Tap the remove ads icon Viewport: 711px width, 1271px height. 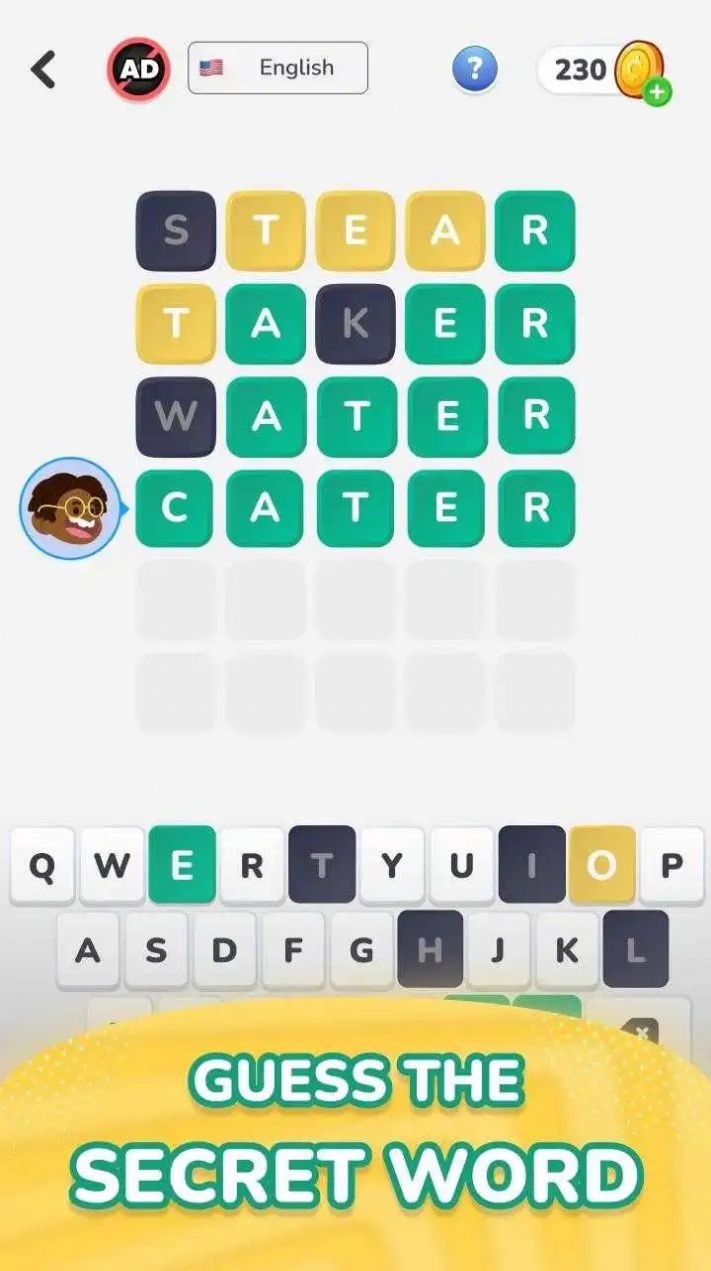coord(138,69)
